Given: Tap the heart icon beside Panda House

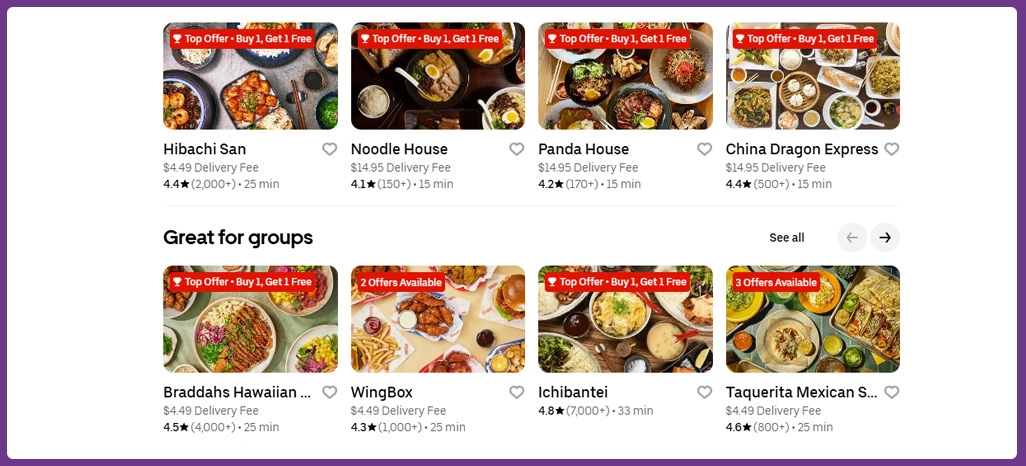Looking at the screenshot, I should point(704,149).
